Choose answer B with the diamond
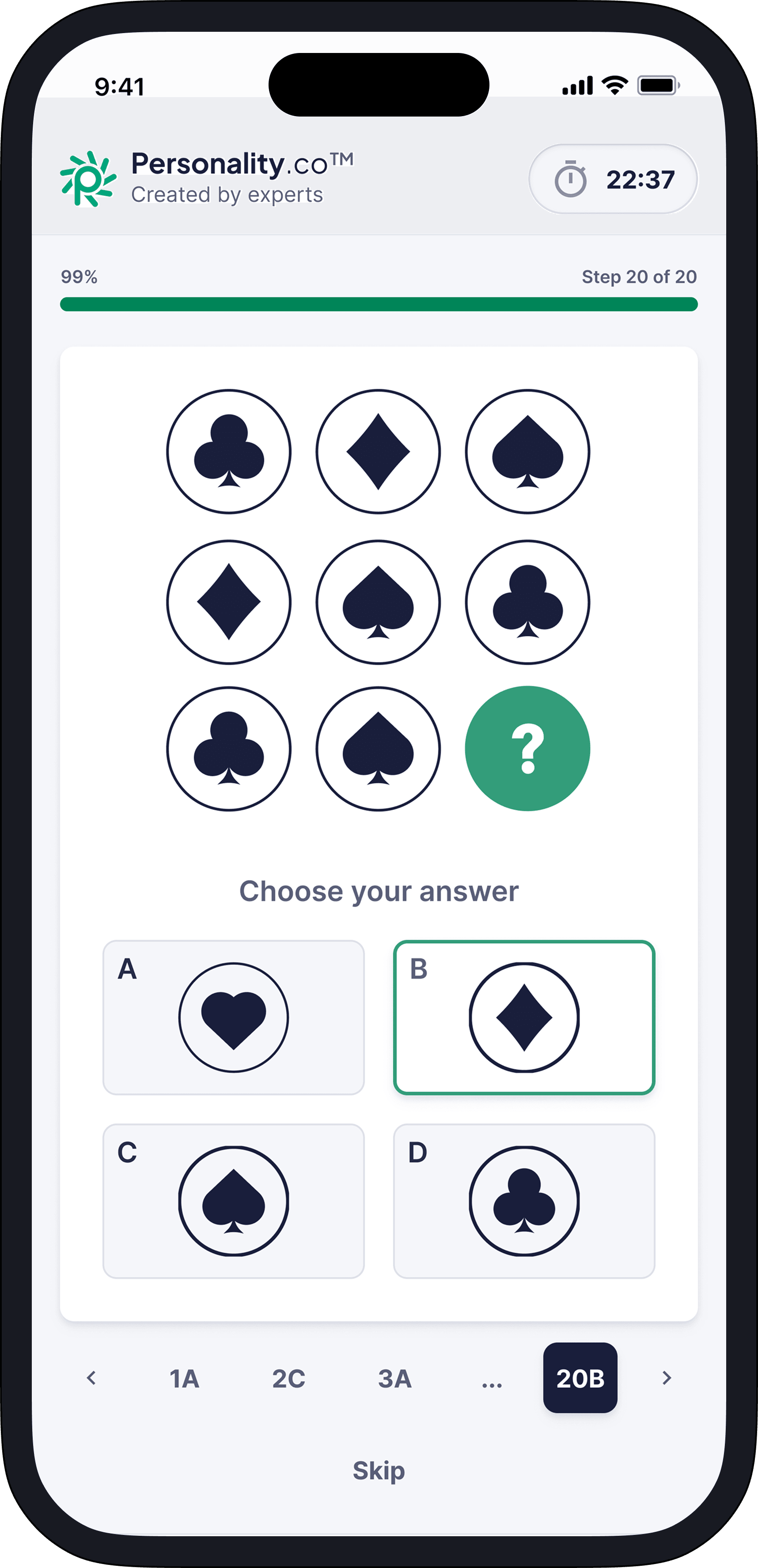Image resolution: width=758 pixels, height=1568 pixels. [x=524, y=1017]
